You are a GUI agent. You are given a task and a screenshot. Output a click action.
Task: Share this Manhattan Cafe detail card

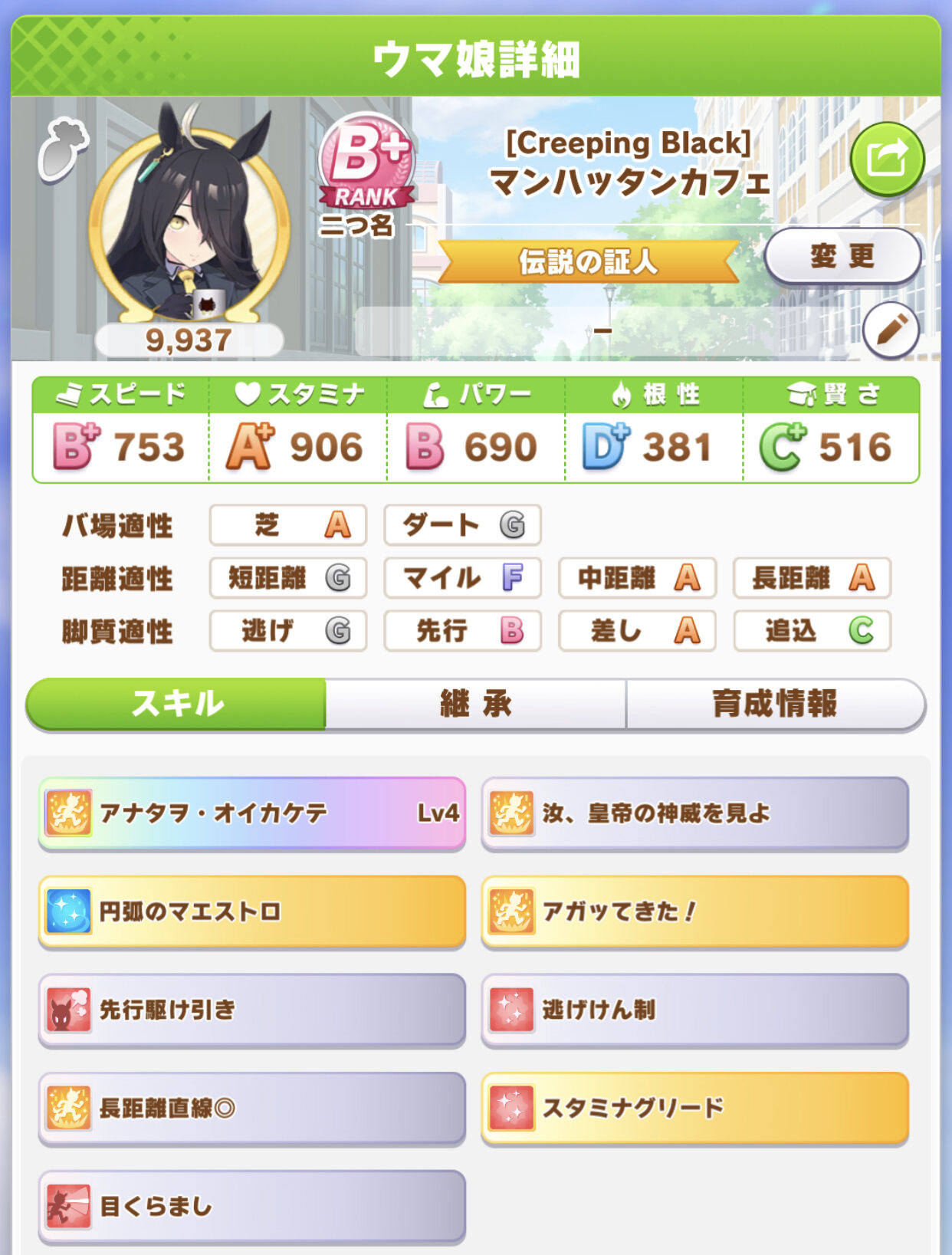[x=887, y=159]
